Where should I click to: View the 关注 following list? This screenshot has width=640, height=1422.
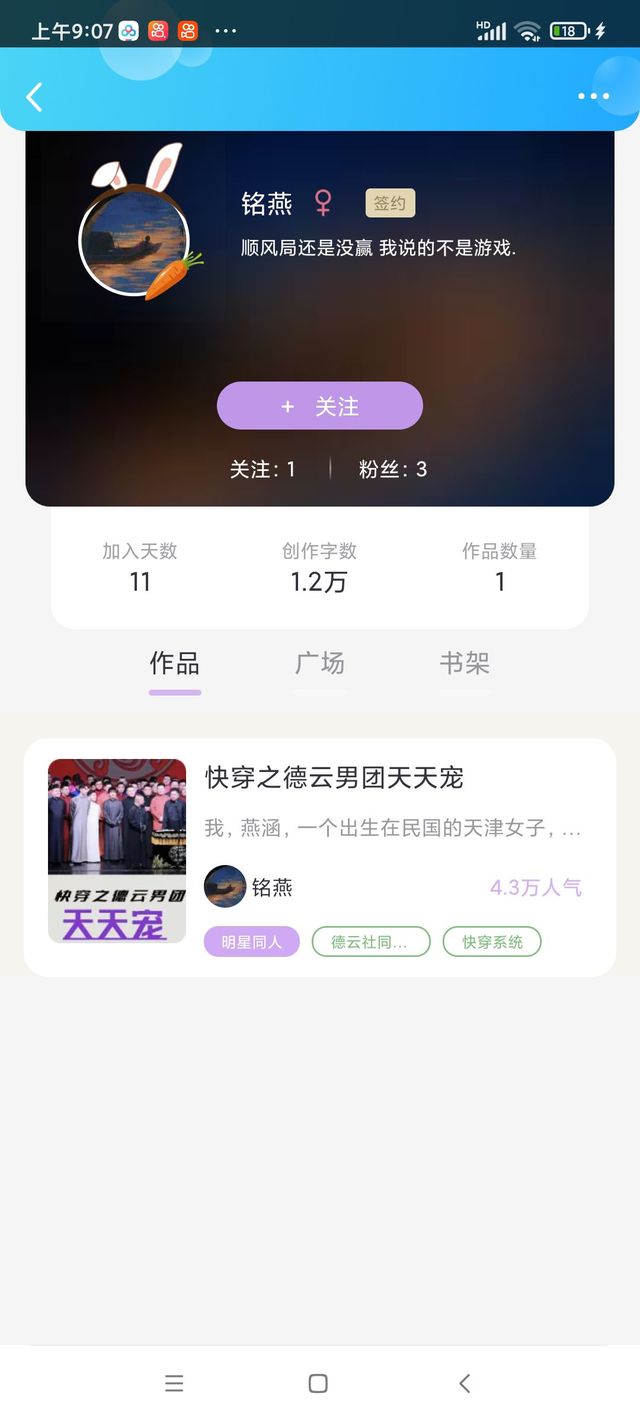coord(263,469)
